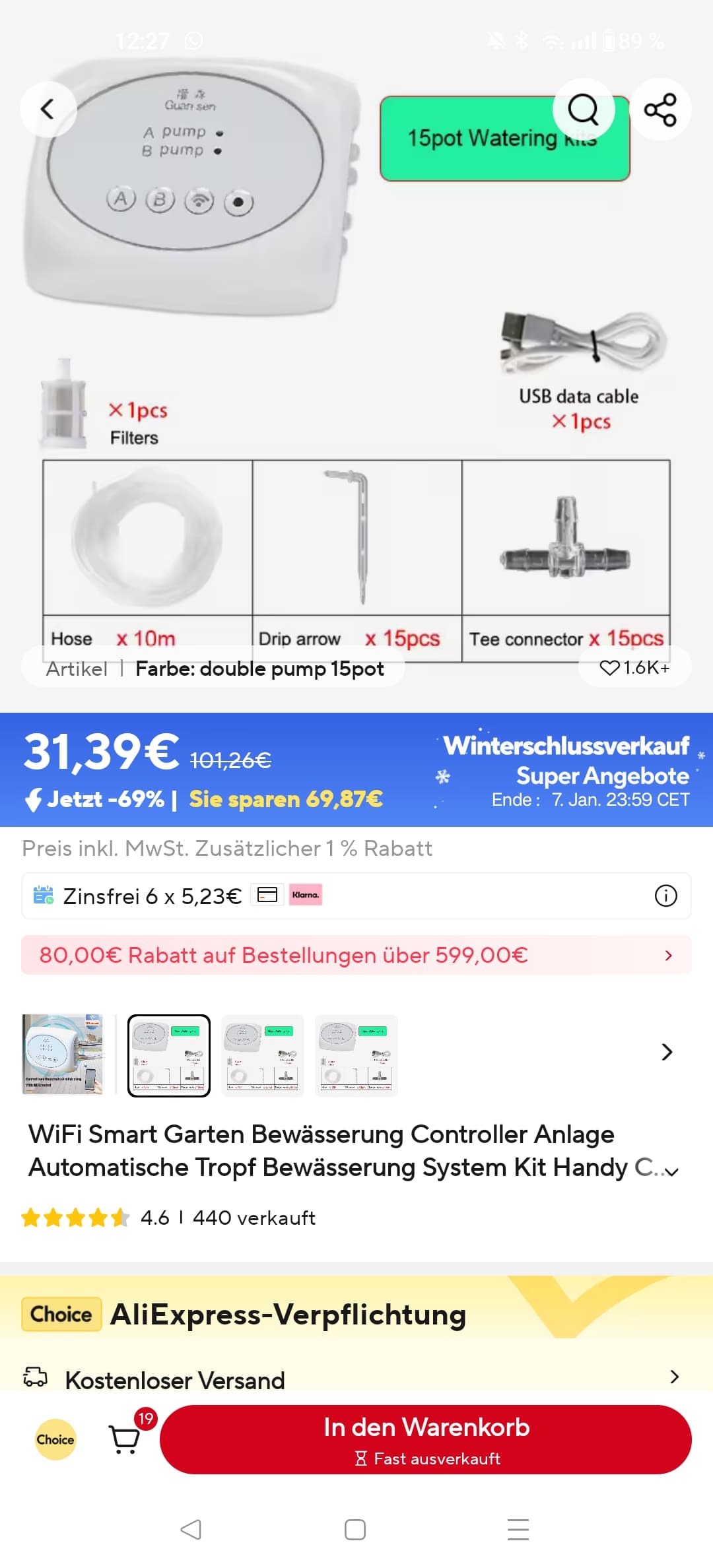Open the Choice icon at bottom

click(55, 1439)
